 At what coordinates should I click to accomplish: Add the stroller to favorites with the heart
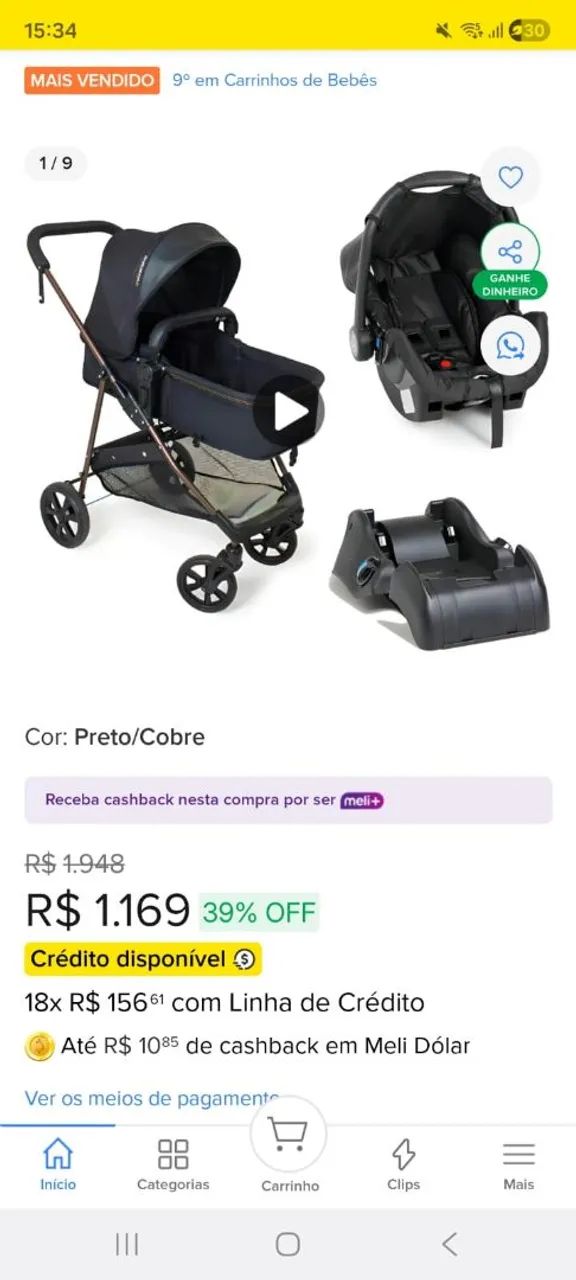point(511,178)
